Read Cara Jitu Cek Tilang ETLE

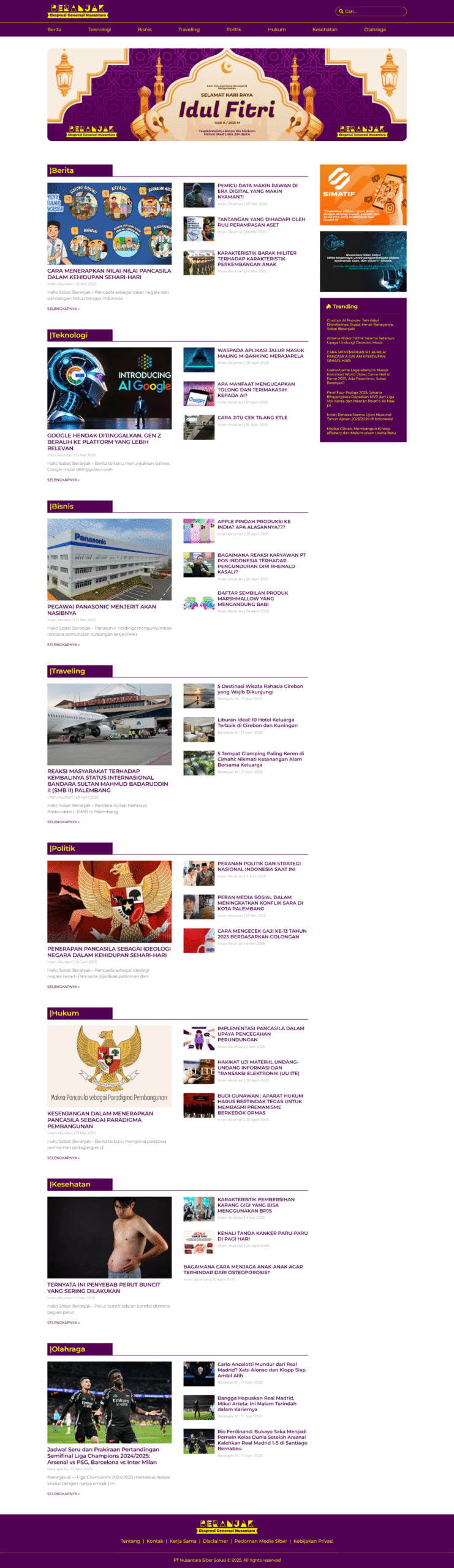pos(252,417)
